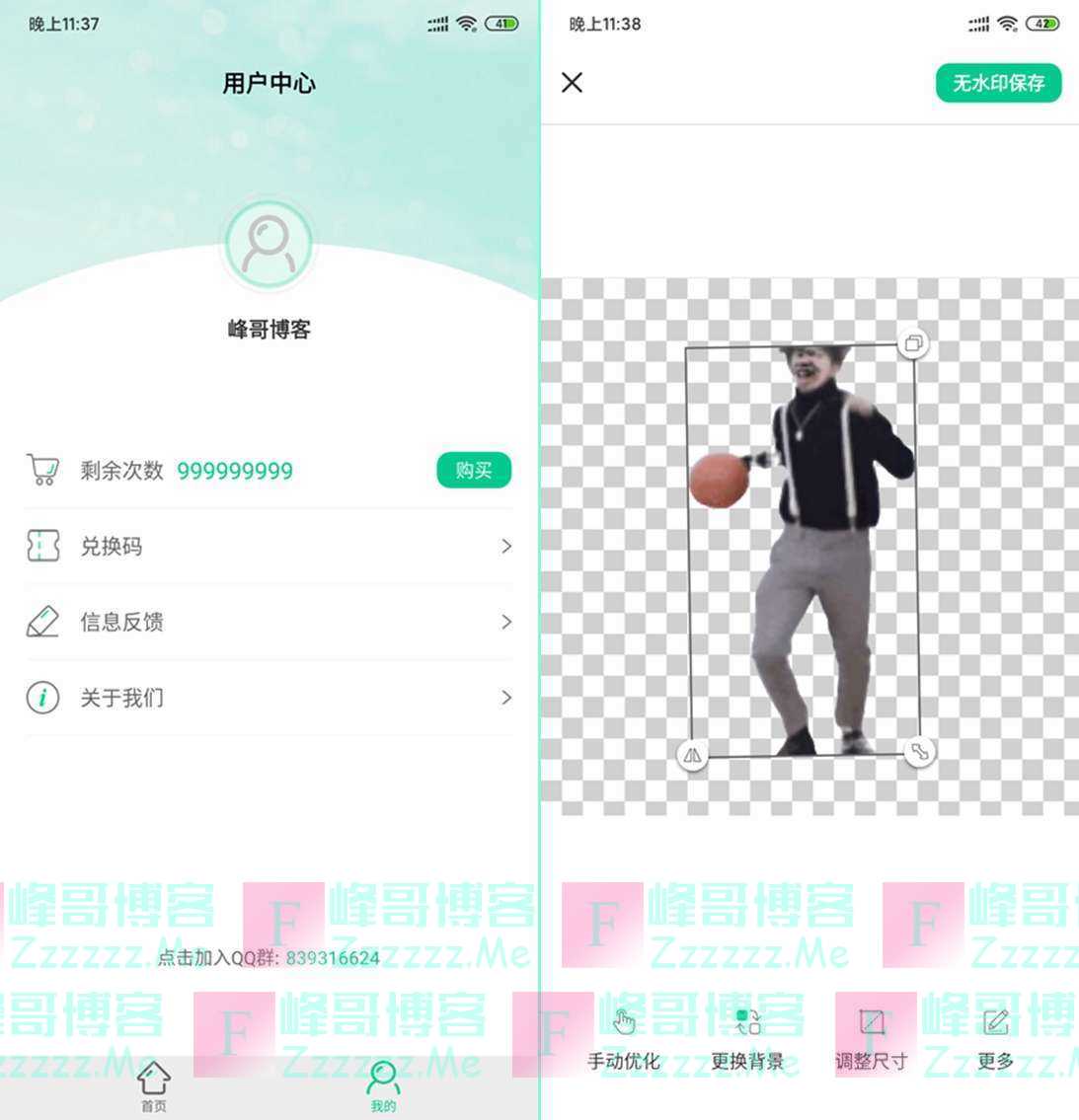Flip the cutout with the mirror handle

pyautogui.click(x=692, y=756)
